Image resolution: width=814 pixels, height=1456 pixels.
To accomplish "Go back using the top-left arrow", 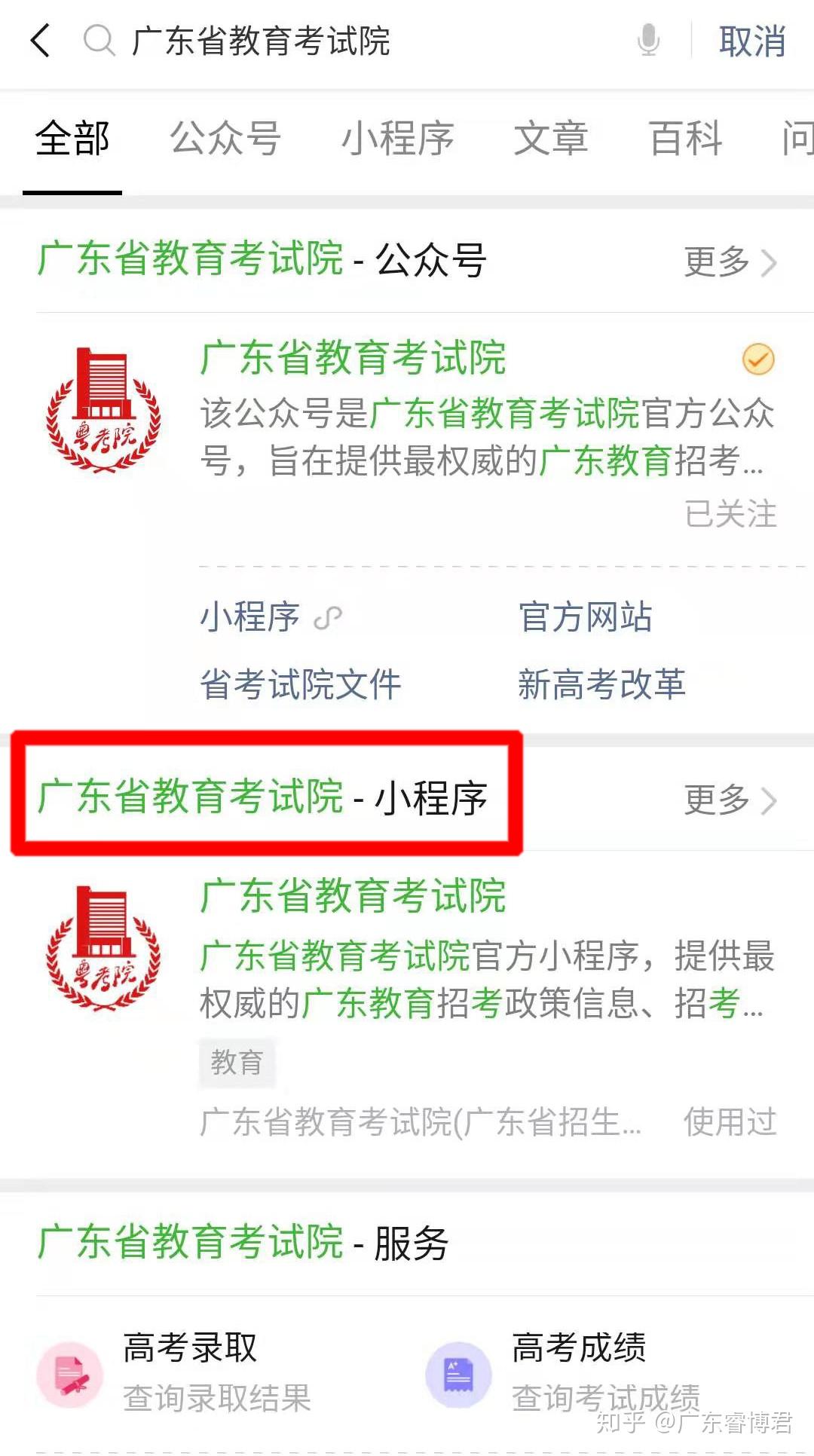I will [x=41, y=40].
